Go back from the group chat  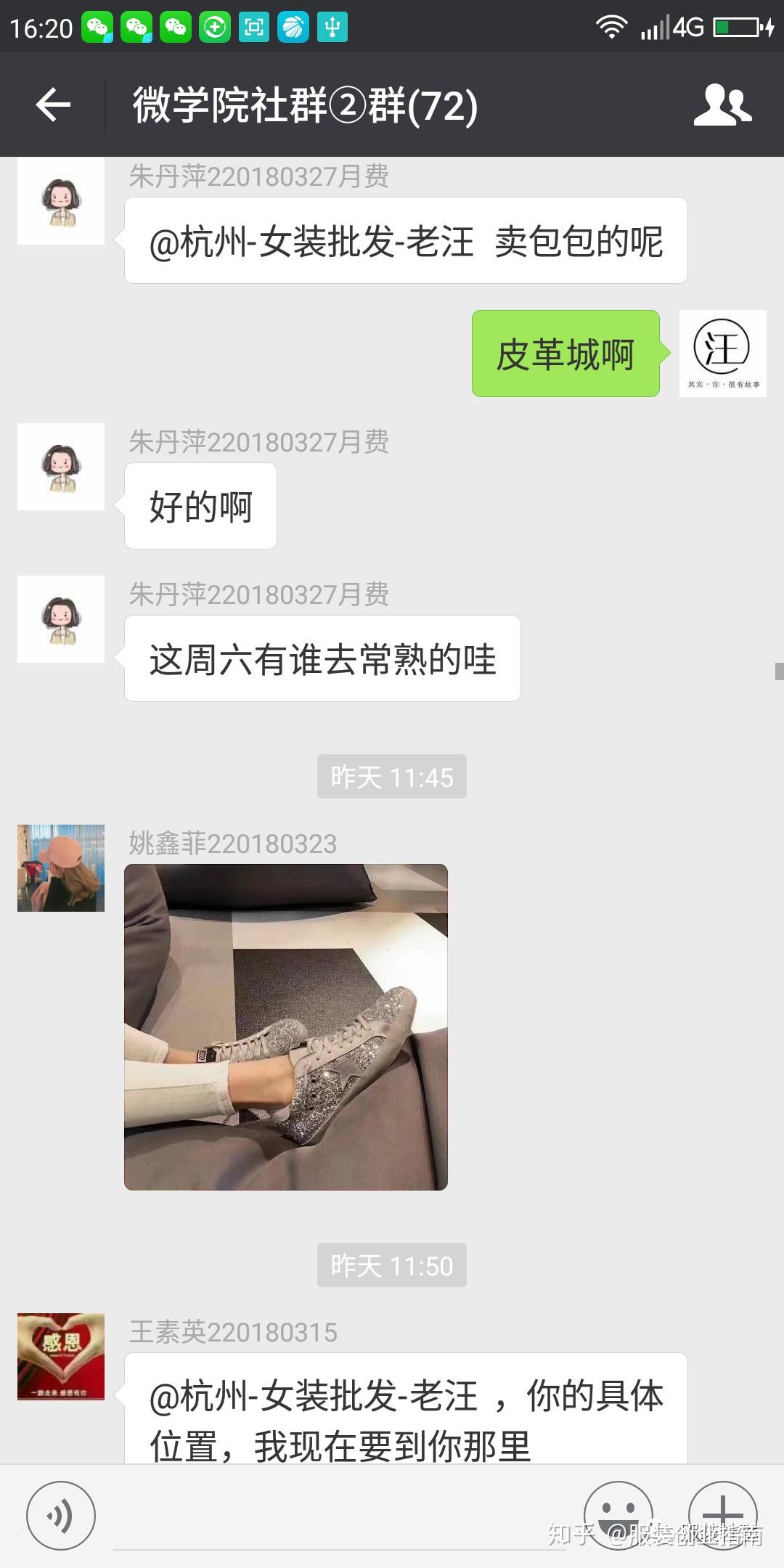53,105
